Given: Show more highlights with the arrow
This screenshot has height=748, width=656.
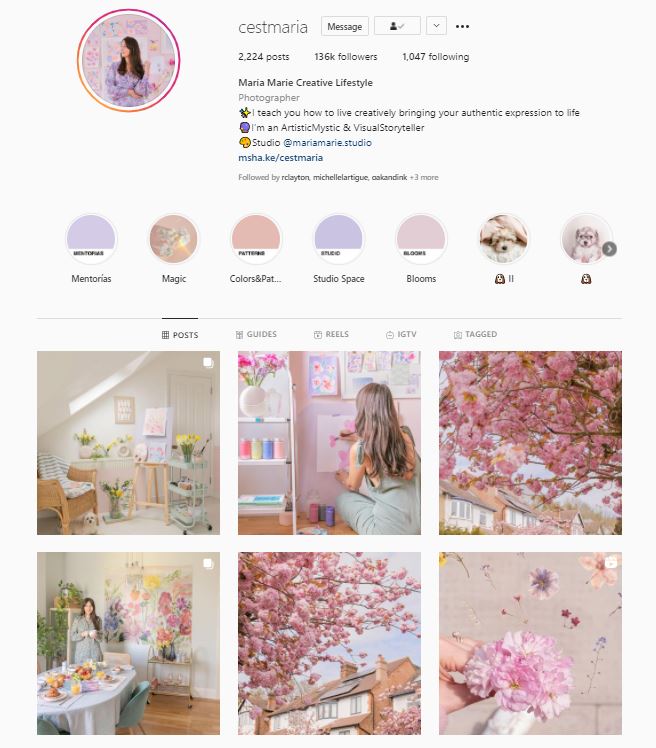Looking at the screenshot, I should 609,249.
